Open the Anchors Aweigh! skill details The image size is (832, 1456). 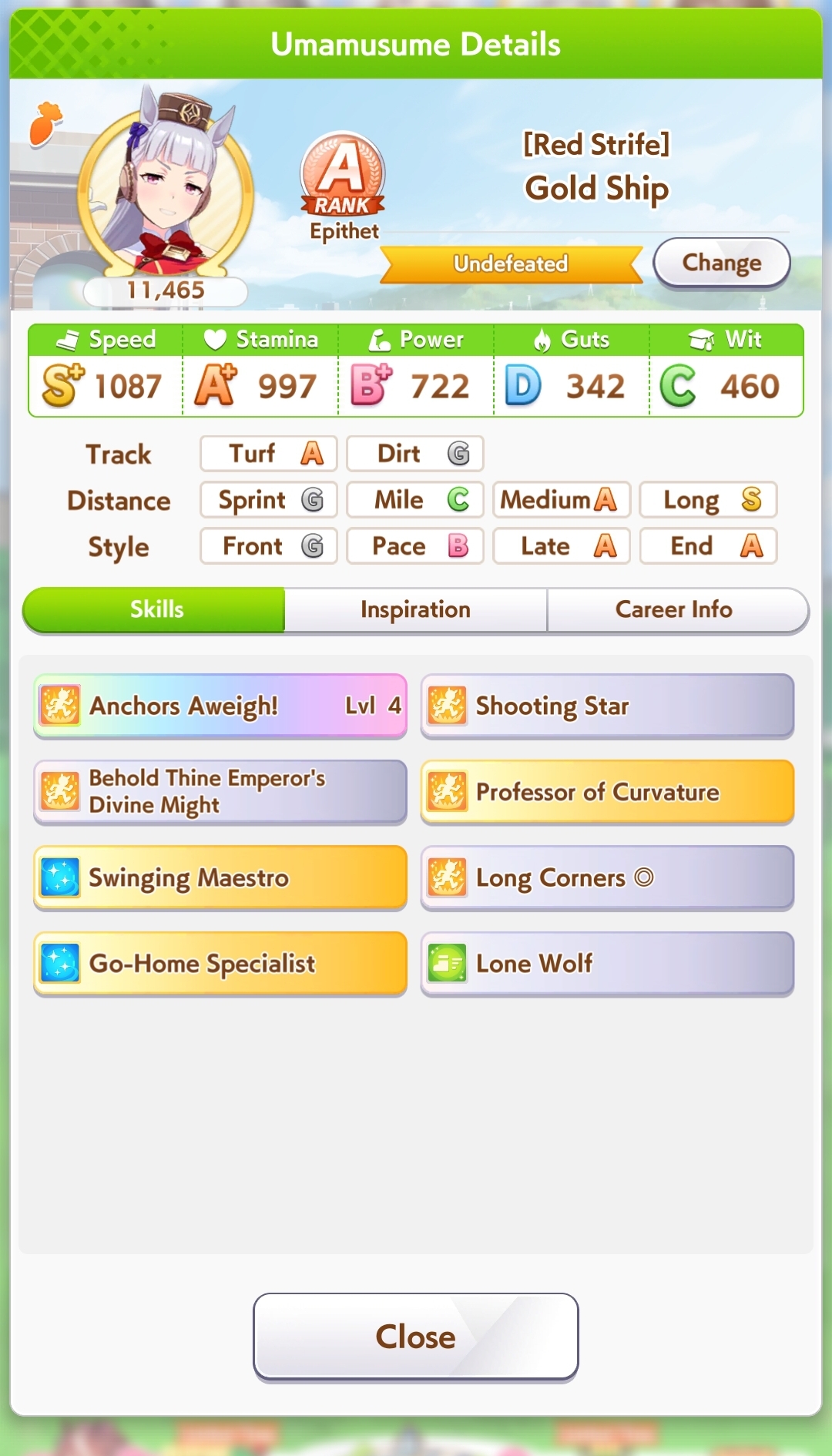pyautogui.click(x=220, y=706)
